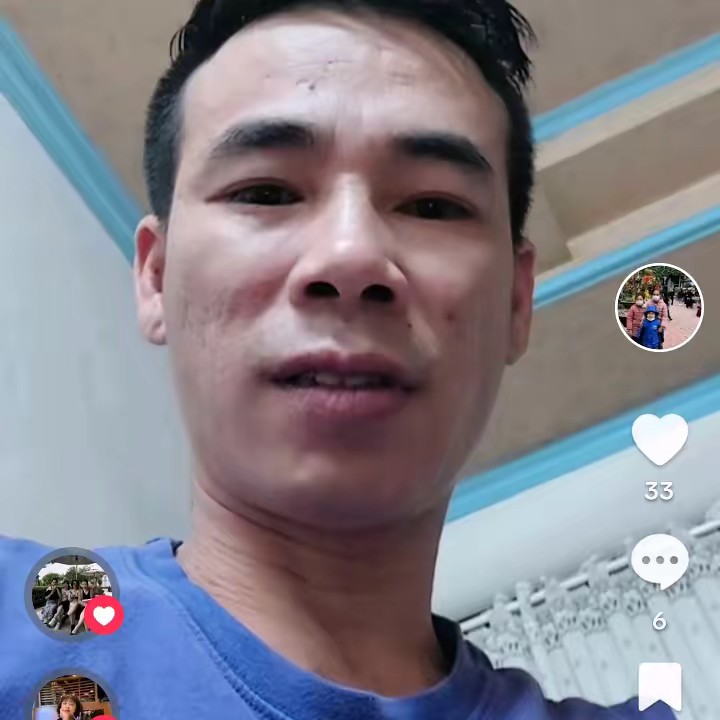Like this video with the heart
This screenshot has width=720, height=720.
point(659,440)
